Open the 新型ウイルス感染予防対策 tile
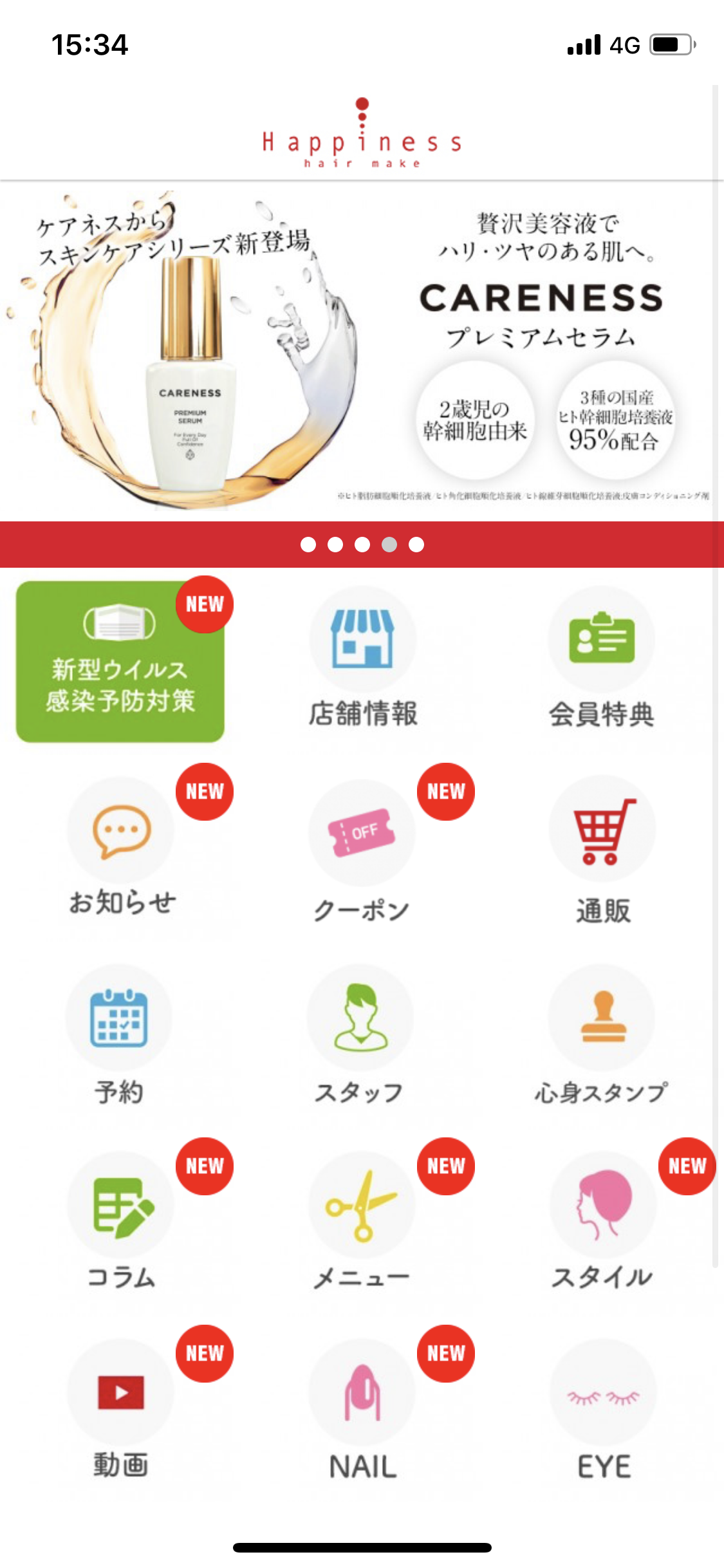Image resolution: width=724 pixels, height=1568 pixels. pos(120,662)
